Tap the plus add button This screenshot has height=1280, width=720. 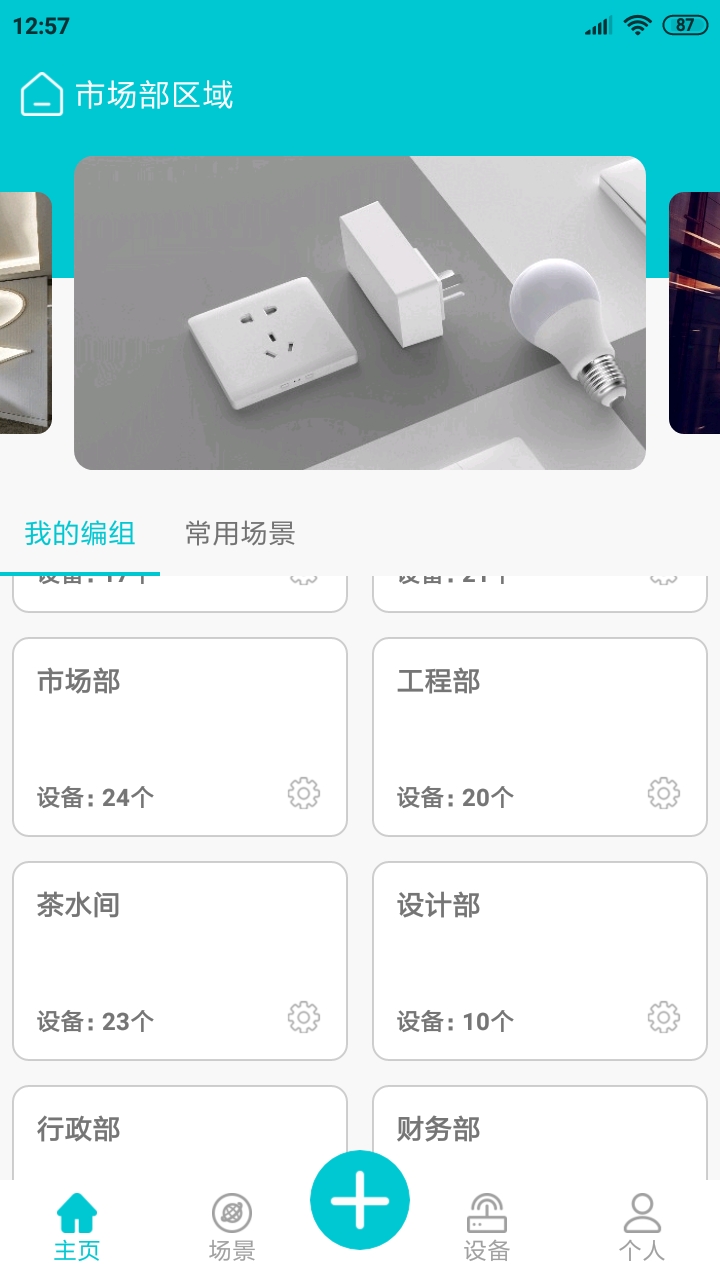(360, 1200)
